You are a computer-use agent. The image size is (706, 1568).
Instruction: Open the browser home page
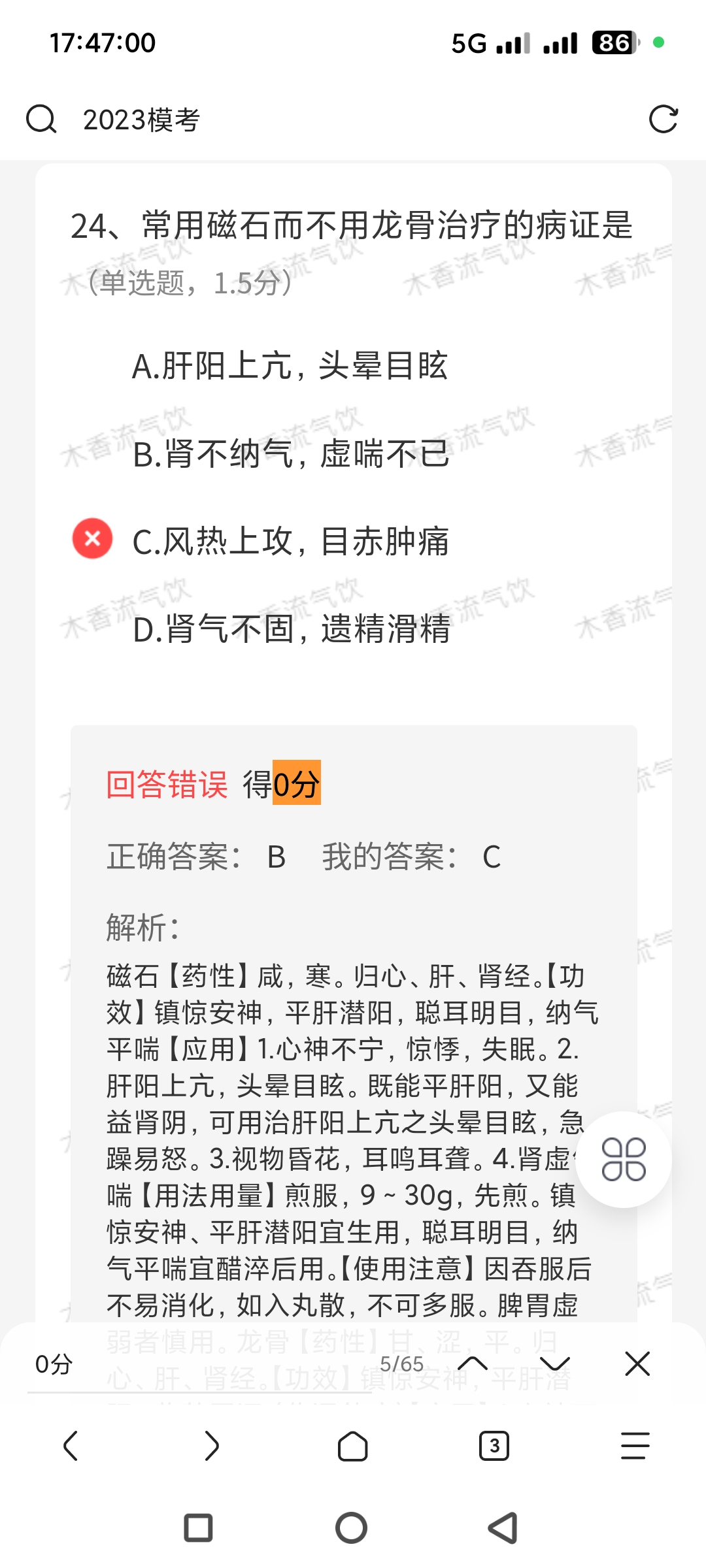click(353, 1445)
